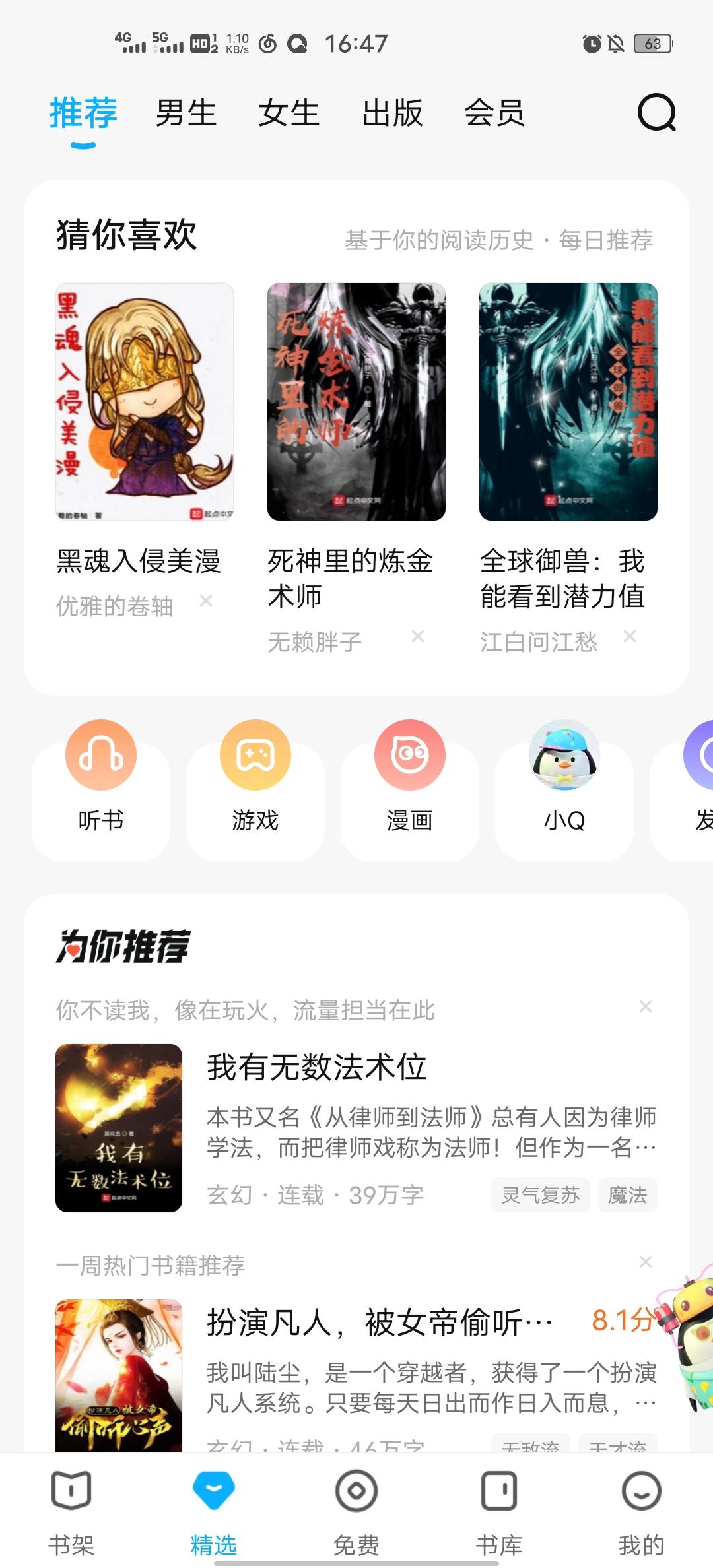Open the book 黑魂入侵美漫

coord(145,402)
